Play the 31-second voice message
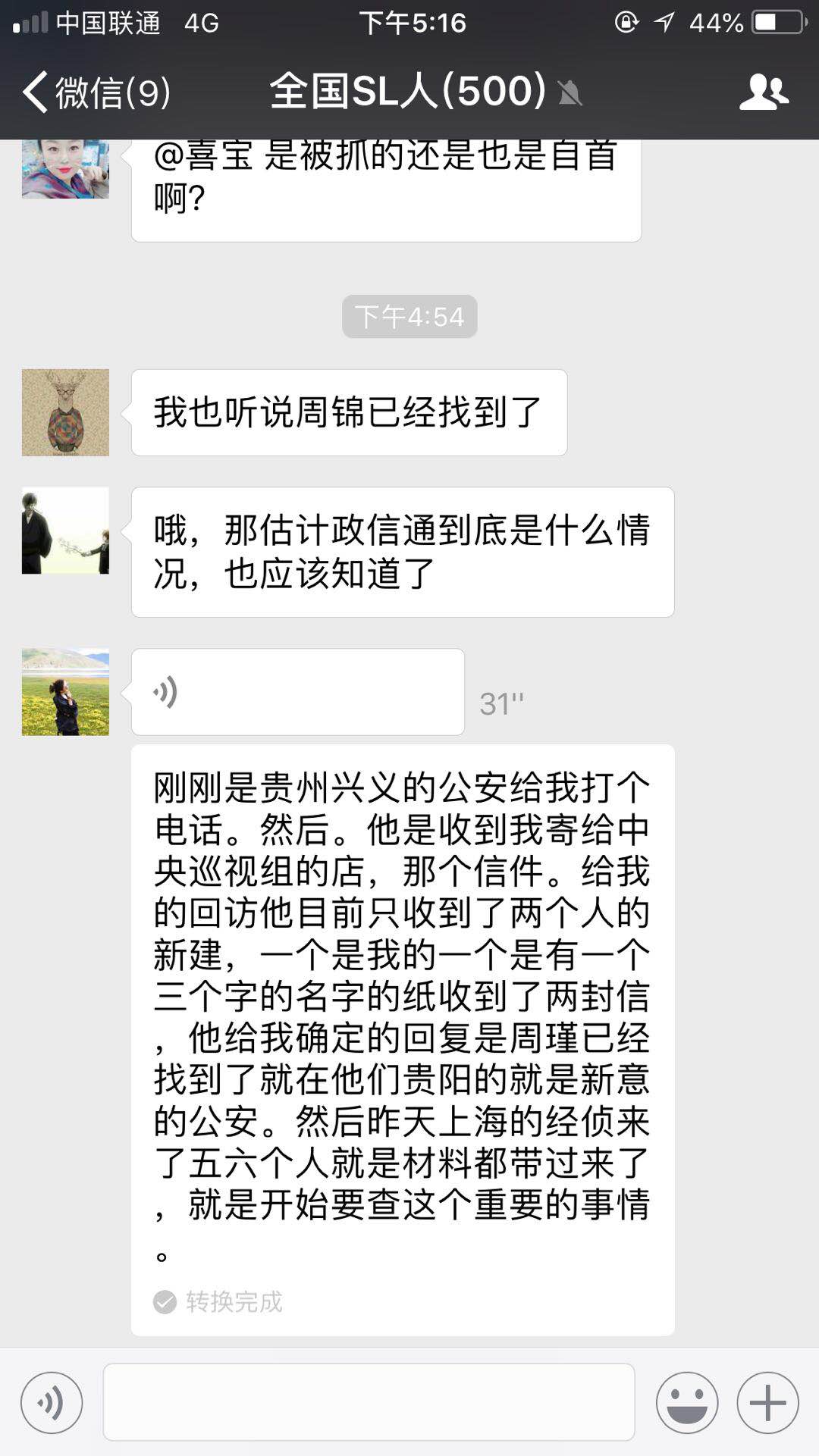 click(x=297, y=691)
